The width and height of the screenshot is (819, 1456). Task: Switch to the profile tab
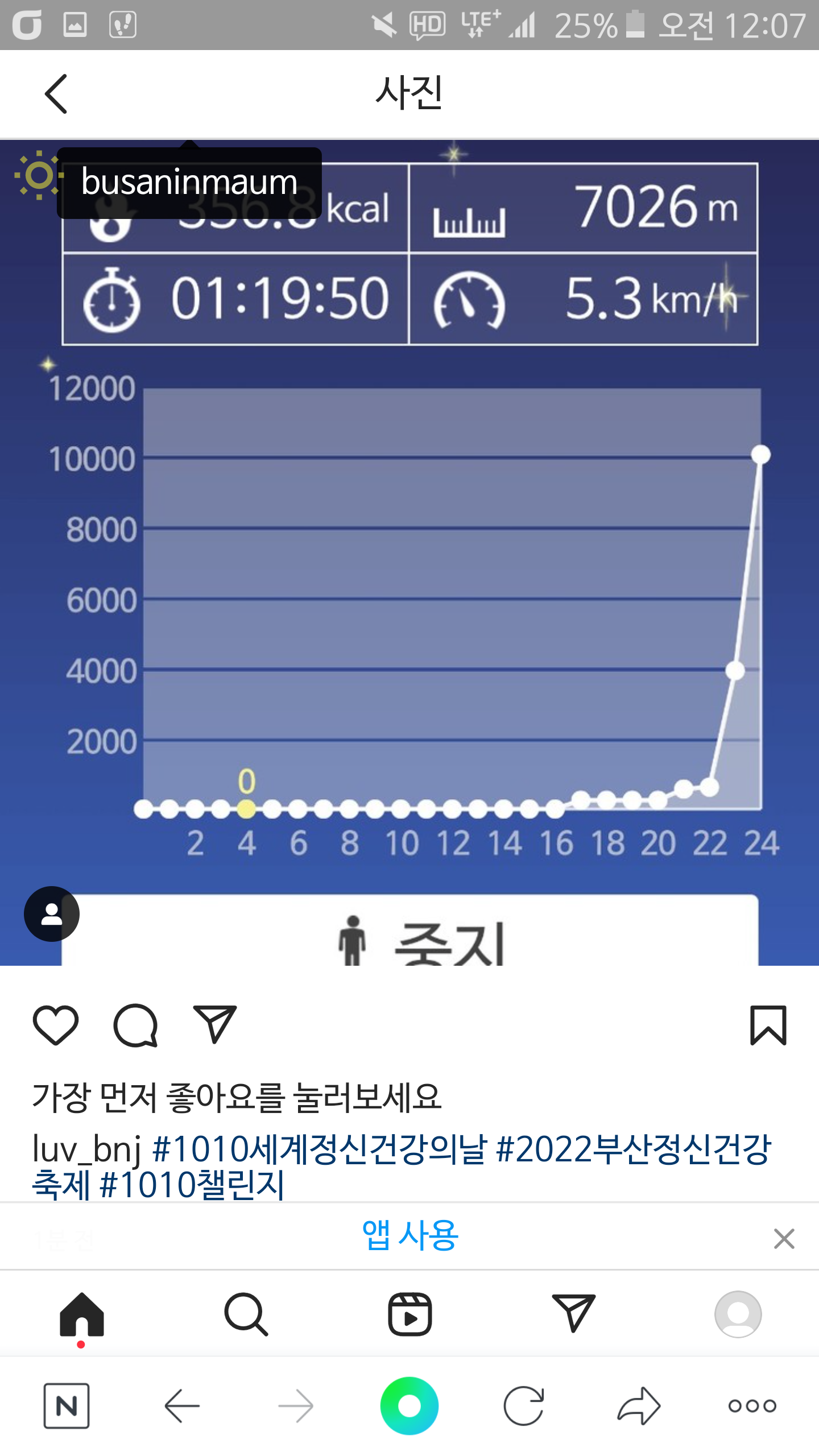click(738, 1314)
